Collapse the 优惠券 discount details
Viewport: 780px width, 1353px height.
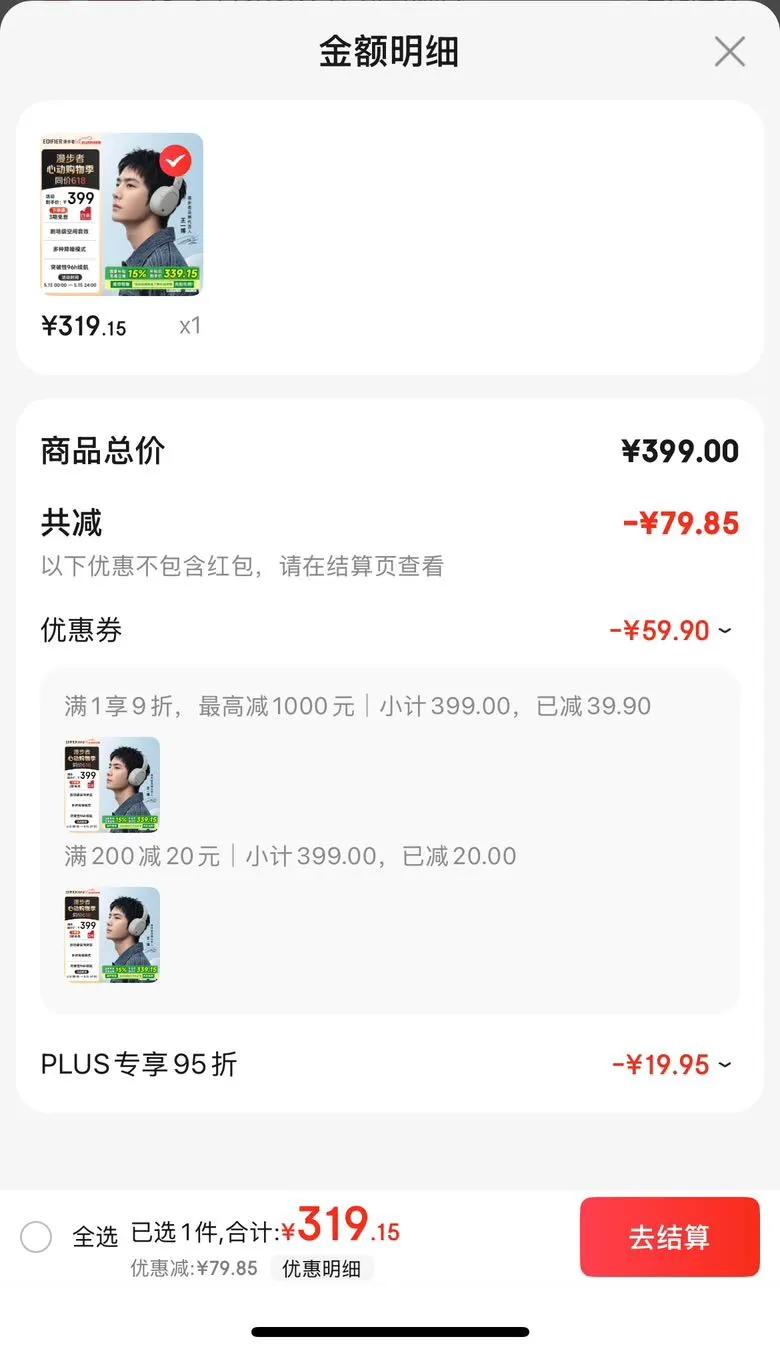pos(725,631)
